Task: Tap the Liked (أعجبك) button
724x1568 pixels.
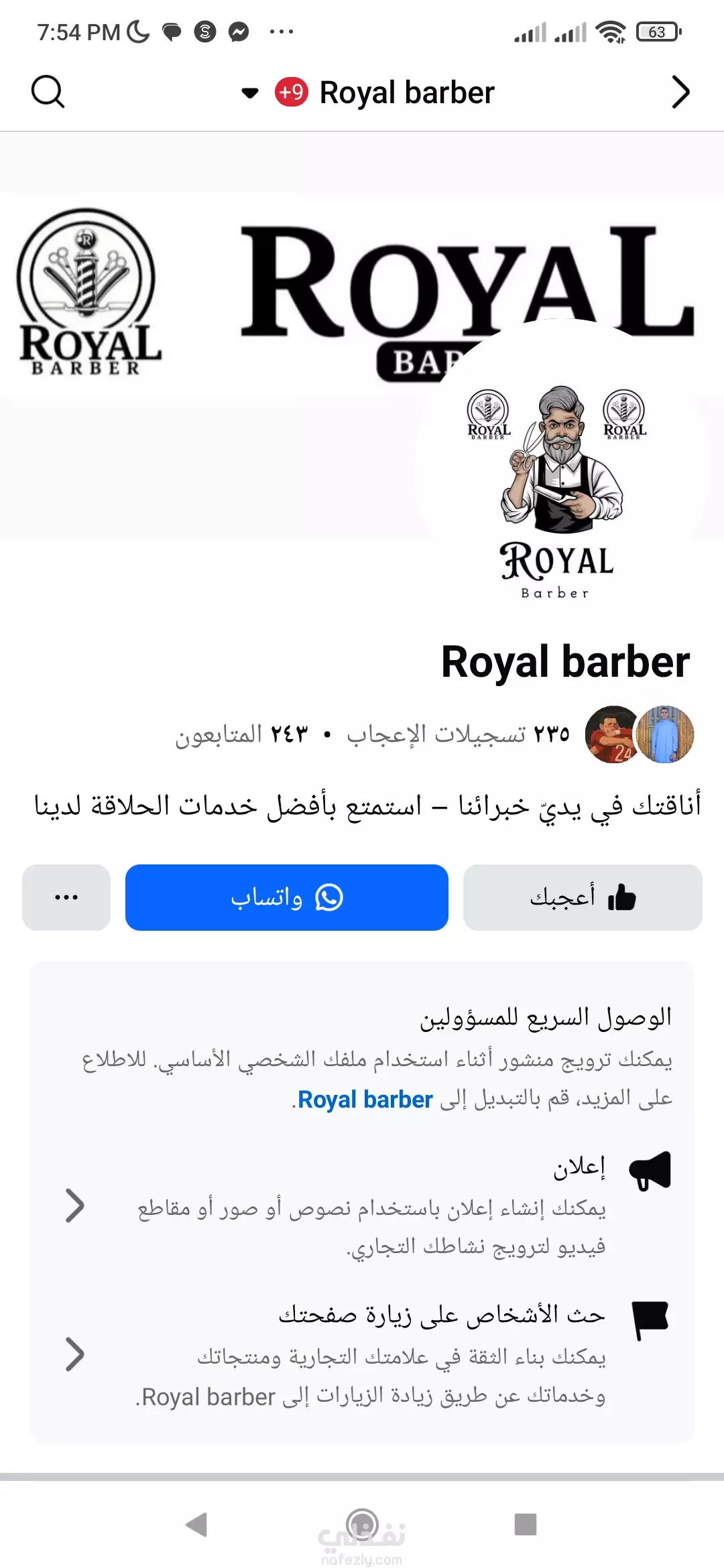Action: coord(583,897)
